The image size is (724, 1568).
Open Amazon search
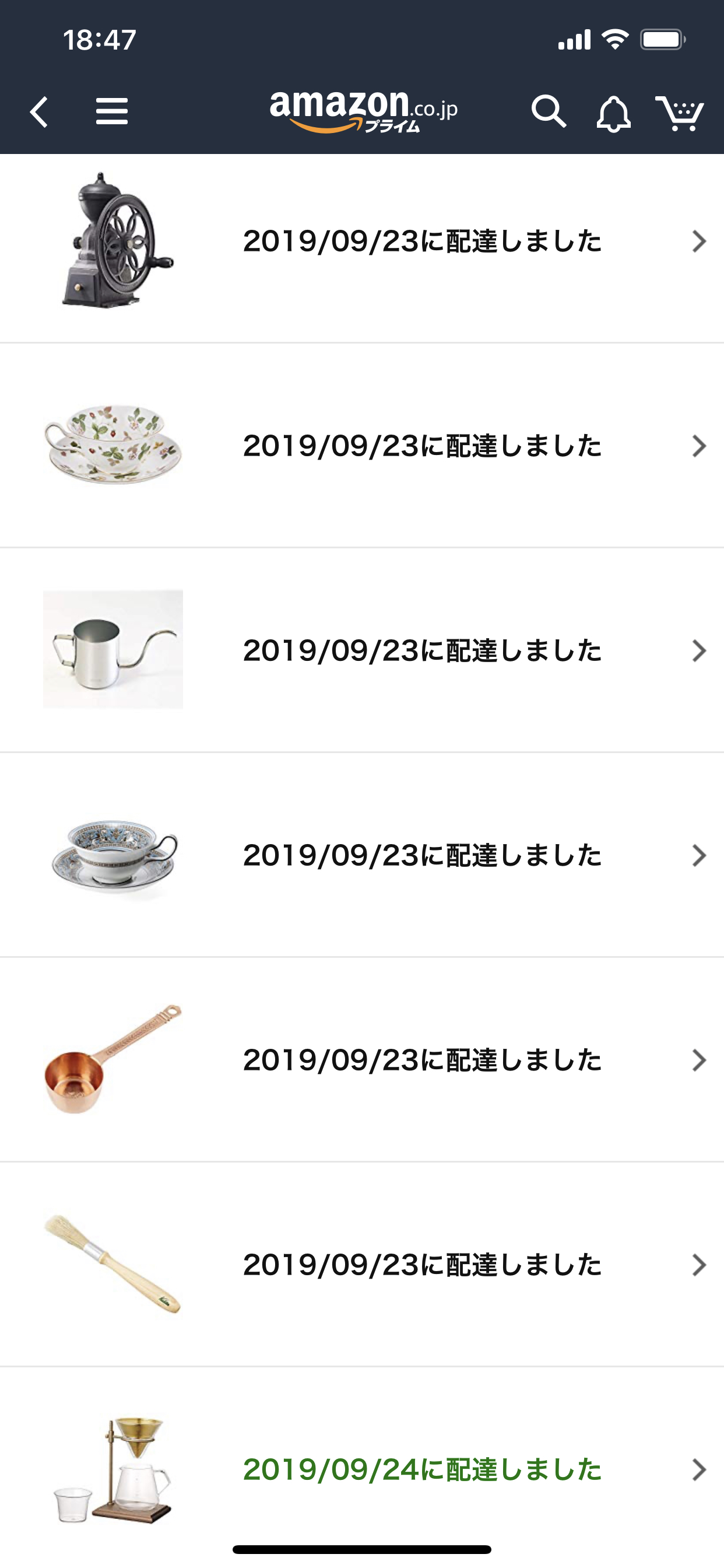coord(548,112)
